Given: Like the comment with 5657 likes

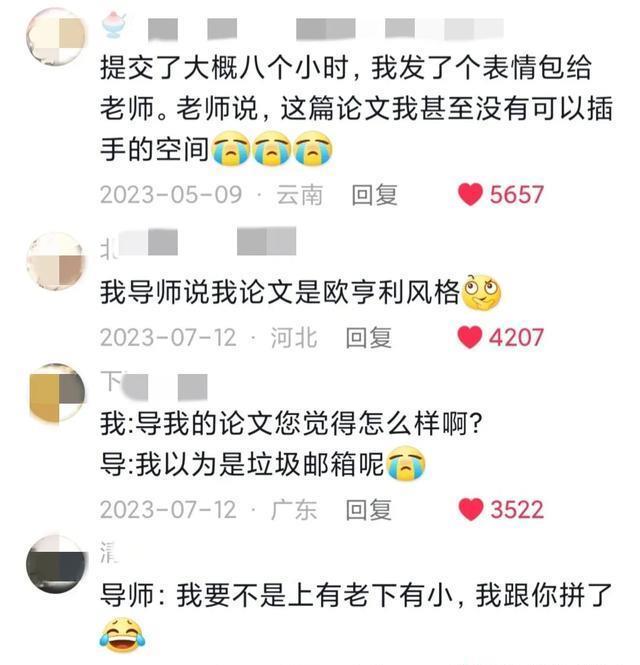Looking at the screenshot, I should [x=471, y=194].
